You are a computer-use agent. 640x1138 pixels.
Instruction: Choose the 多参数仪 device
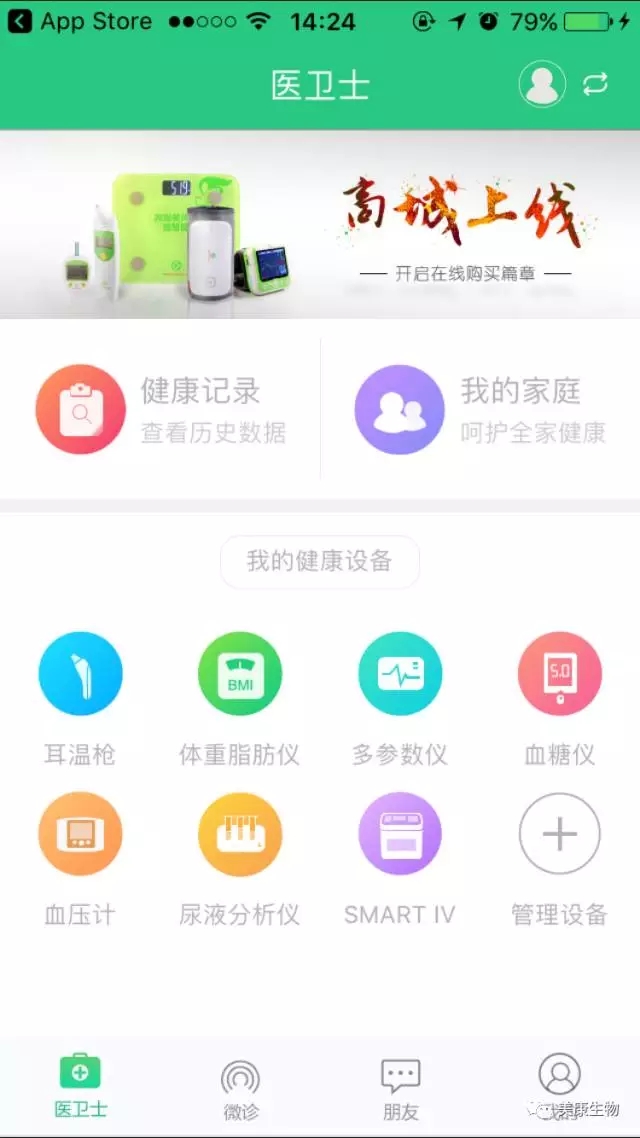(400, 675)
